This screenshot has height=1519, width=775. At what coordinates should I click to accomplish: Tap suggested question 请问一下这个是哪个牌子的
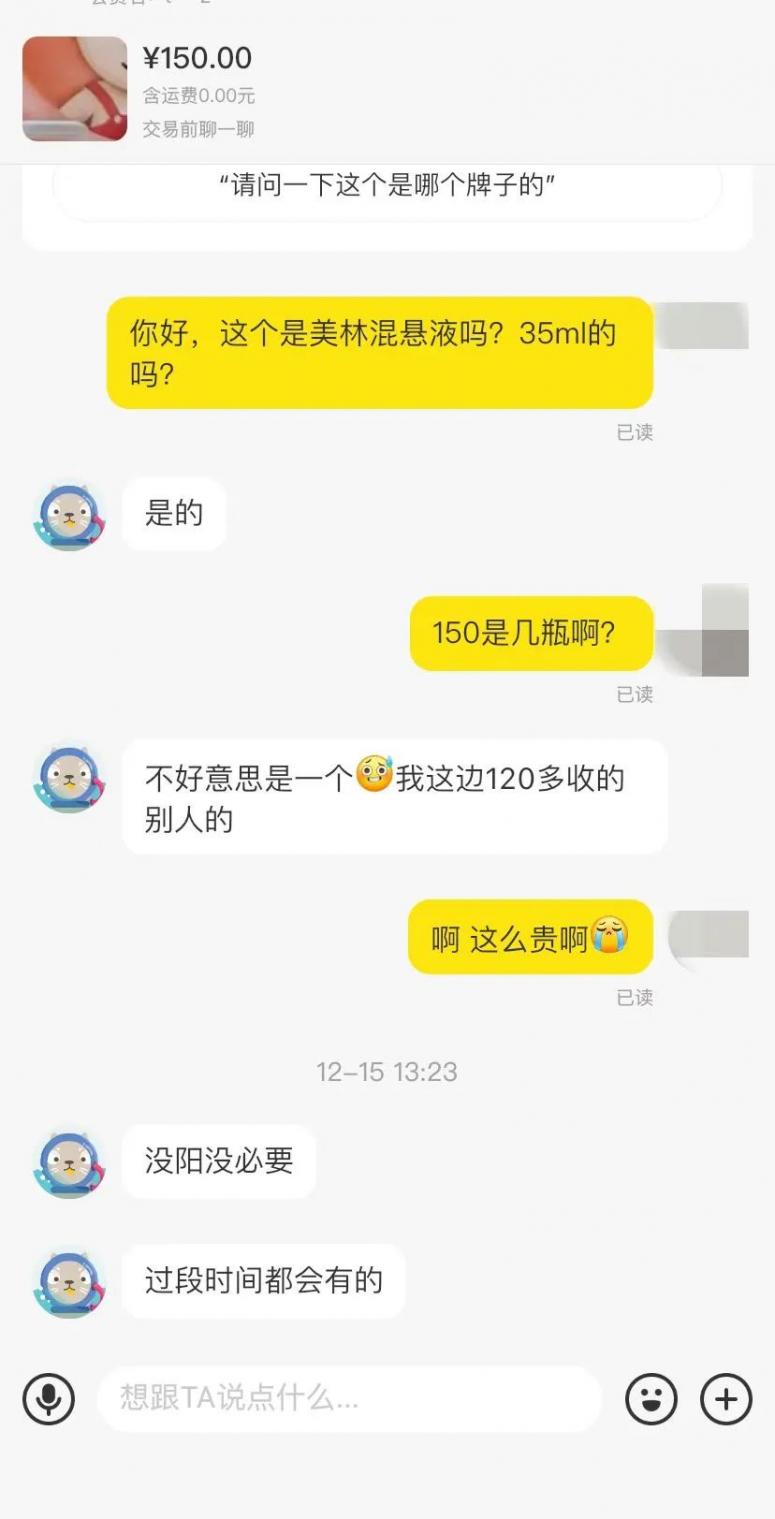387,185
